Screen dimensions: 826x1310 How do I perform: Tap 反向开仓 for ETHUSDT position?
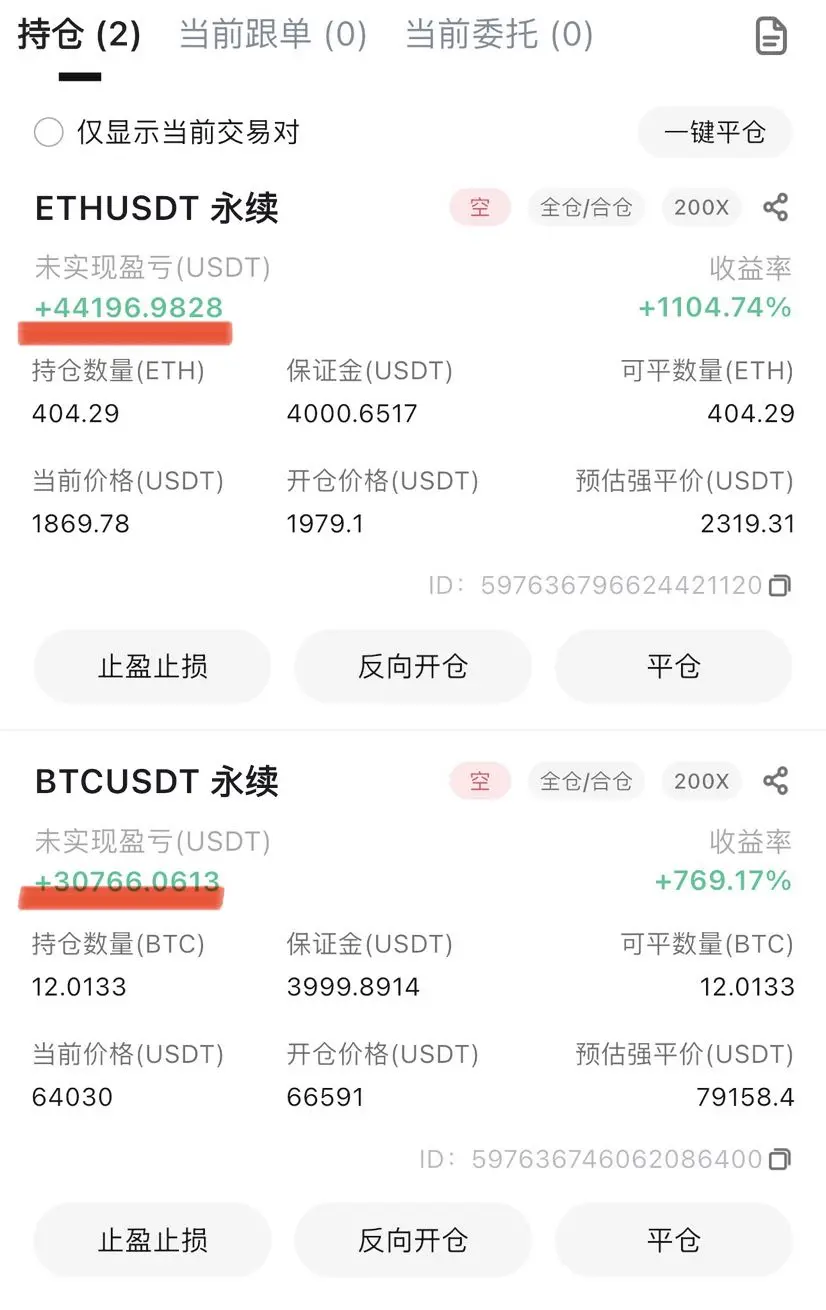tap(412, 667)
